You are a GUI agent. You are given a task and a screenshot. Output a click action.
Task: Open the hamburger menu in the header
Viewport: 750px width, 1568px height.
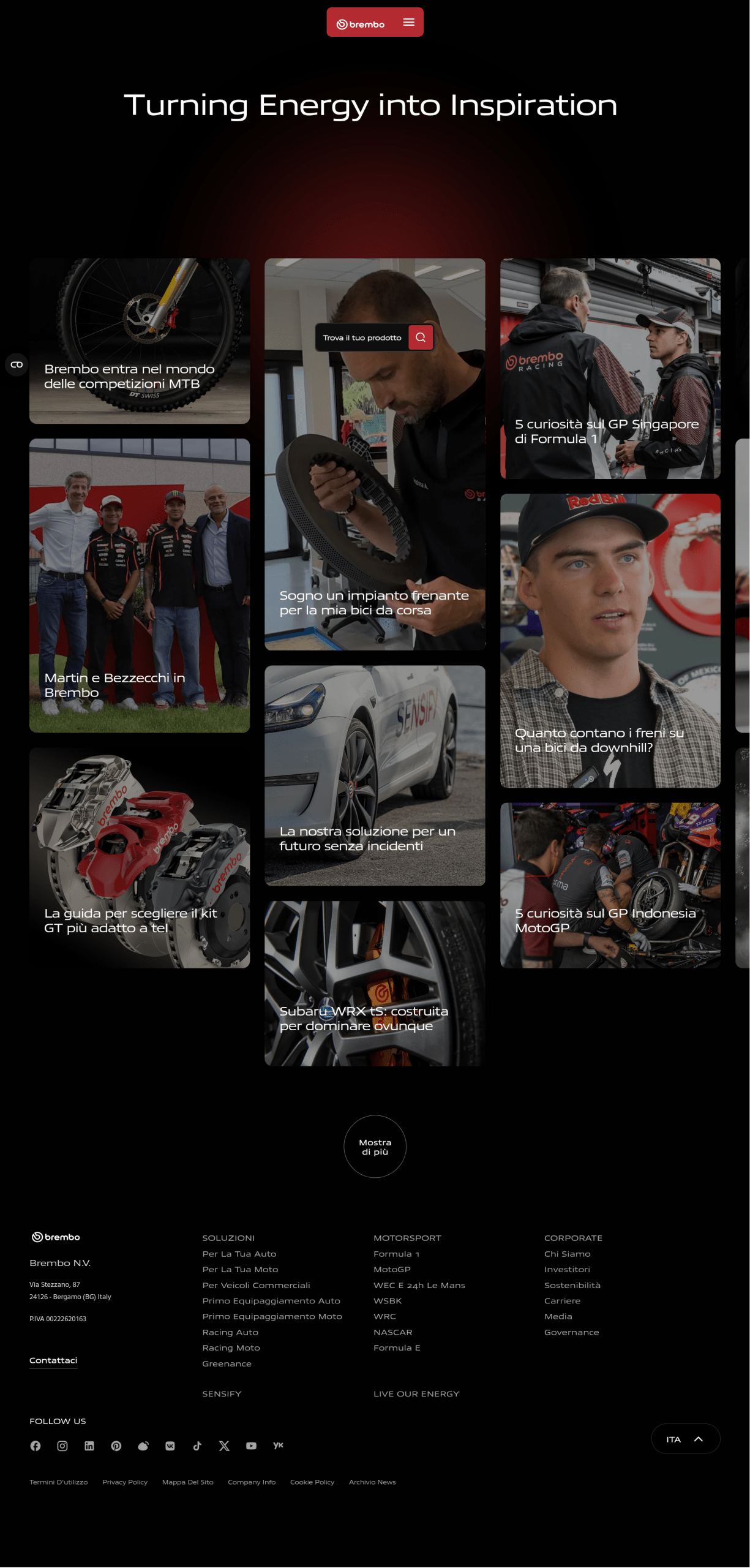408,23
